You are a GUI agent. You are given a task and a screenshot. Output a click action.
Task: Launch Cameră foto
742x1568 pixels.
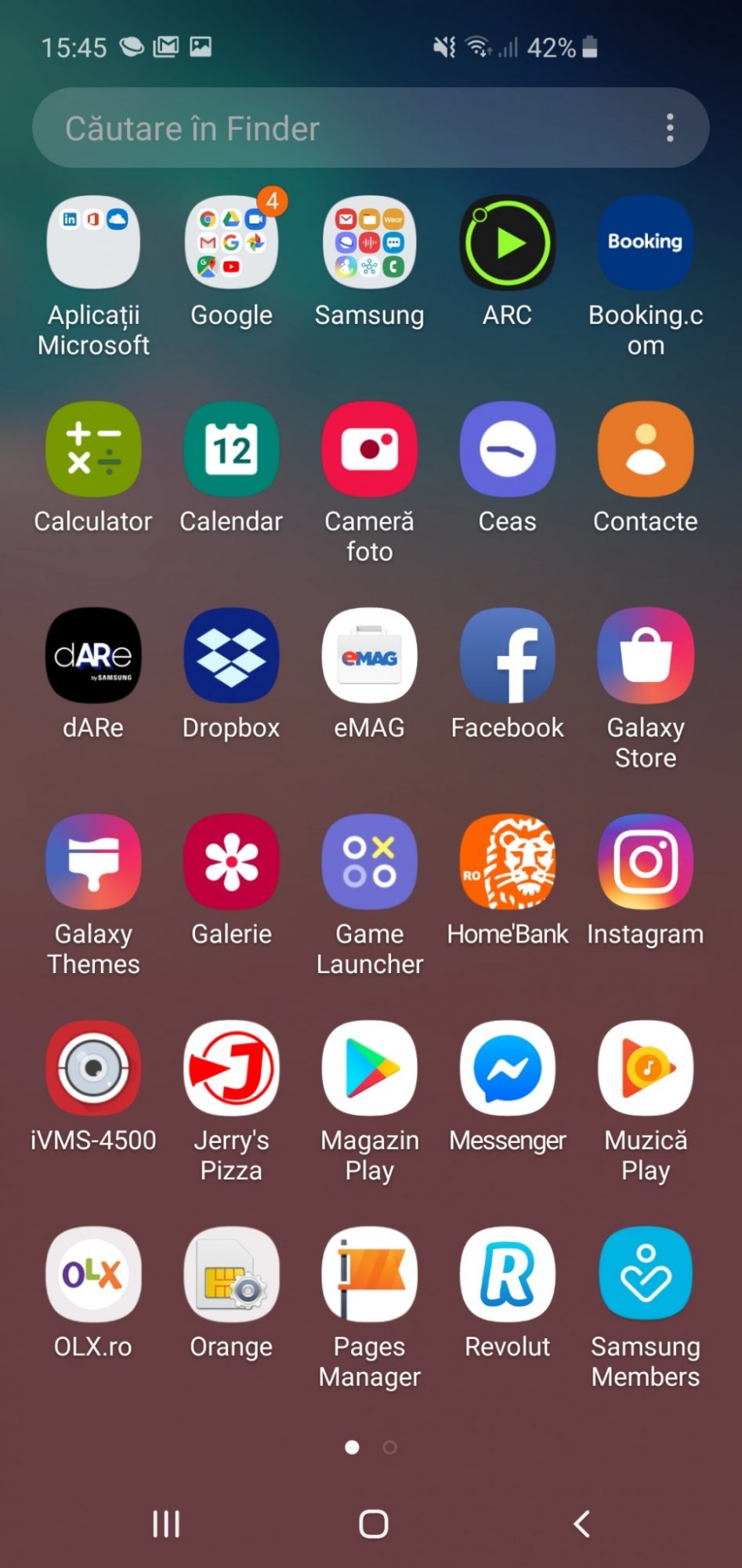click(369, 449)
